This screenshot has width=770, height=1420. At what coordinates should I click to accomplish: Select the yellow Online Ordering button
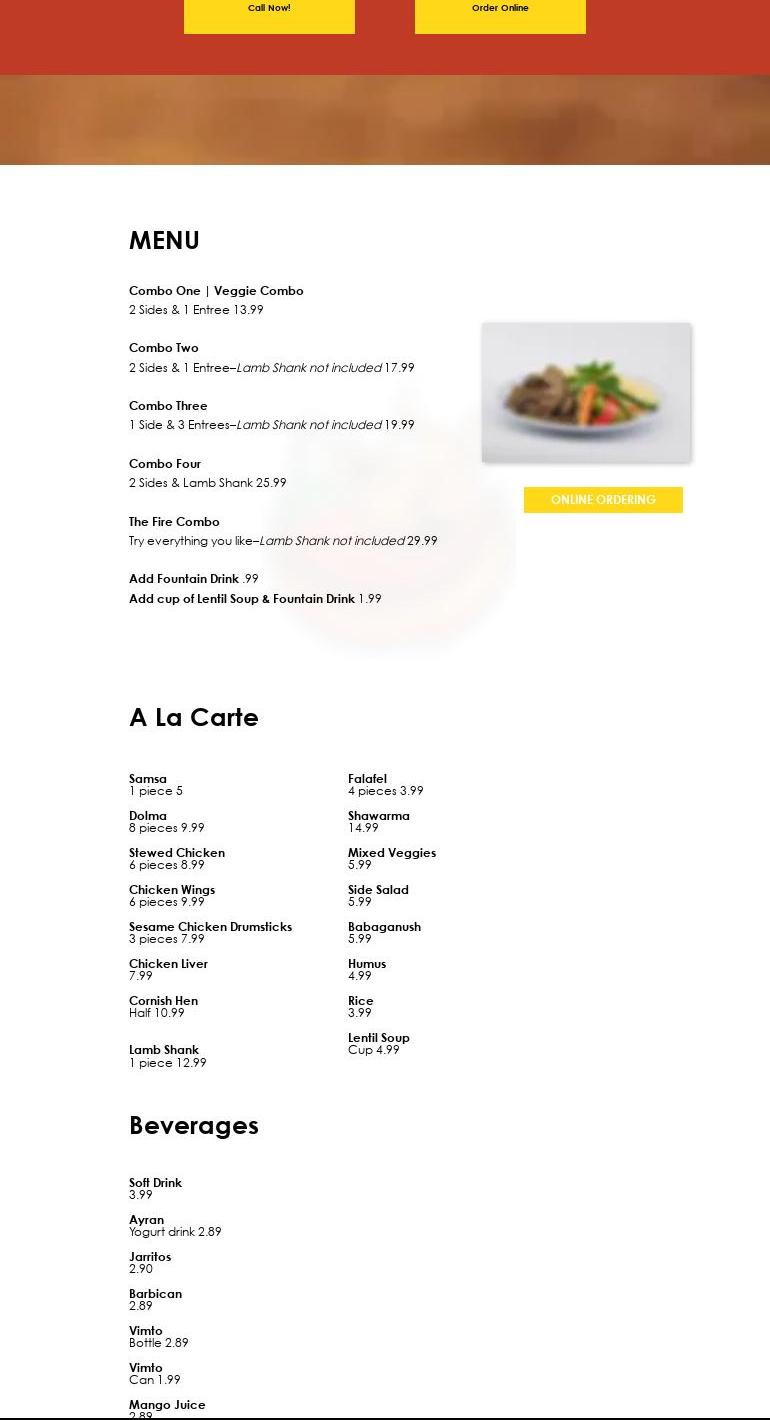(x=603, y=500)
